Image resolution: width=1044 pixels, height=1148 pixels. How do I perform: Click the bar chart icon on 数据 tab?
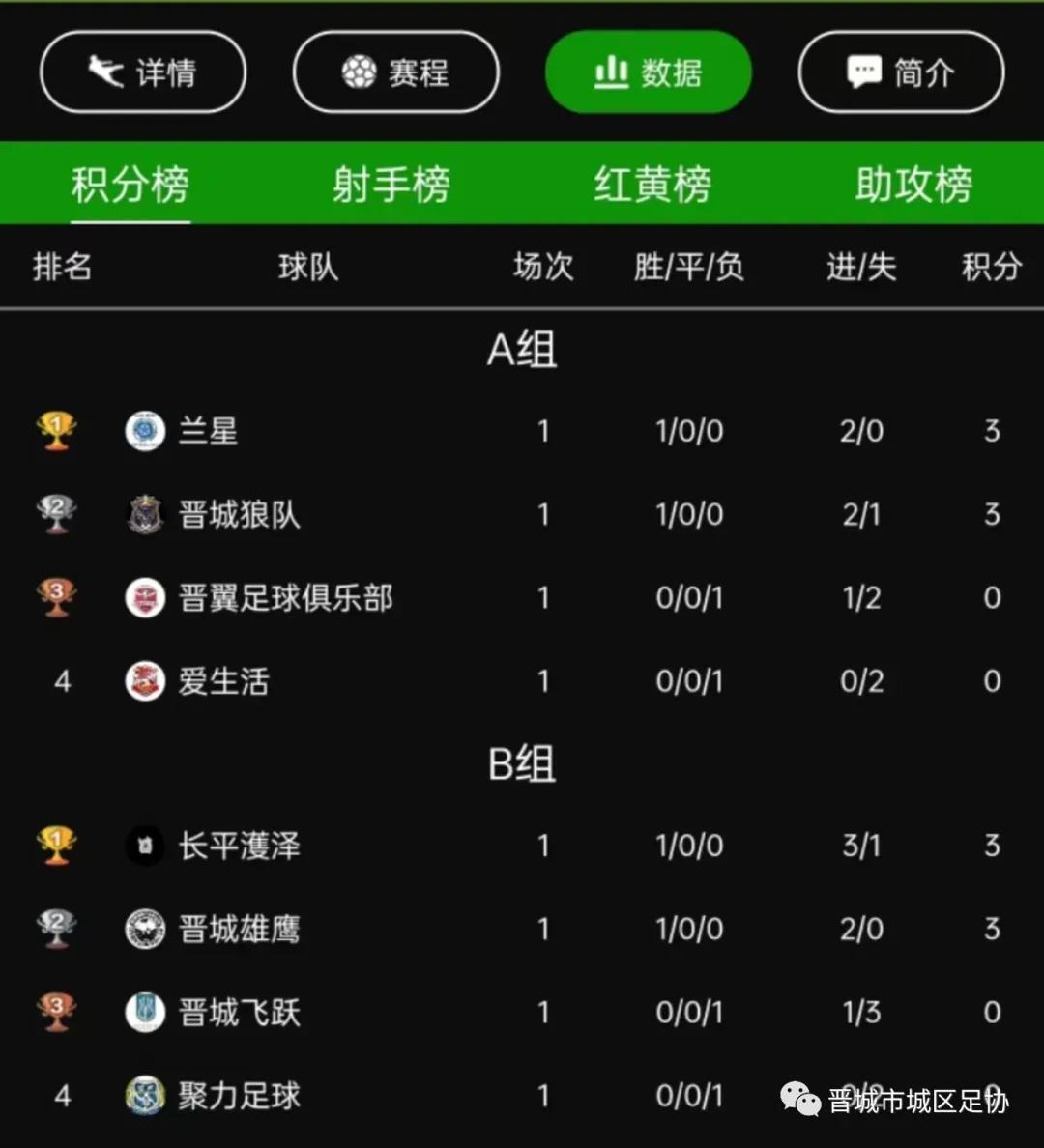pos(611,72)
